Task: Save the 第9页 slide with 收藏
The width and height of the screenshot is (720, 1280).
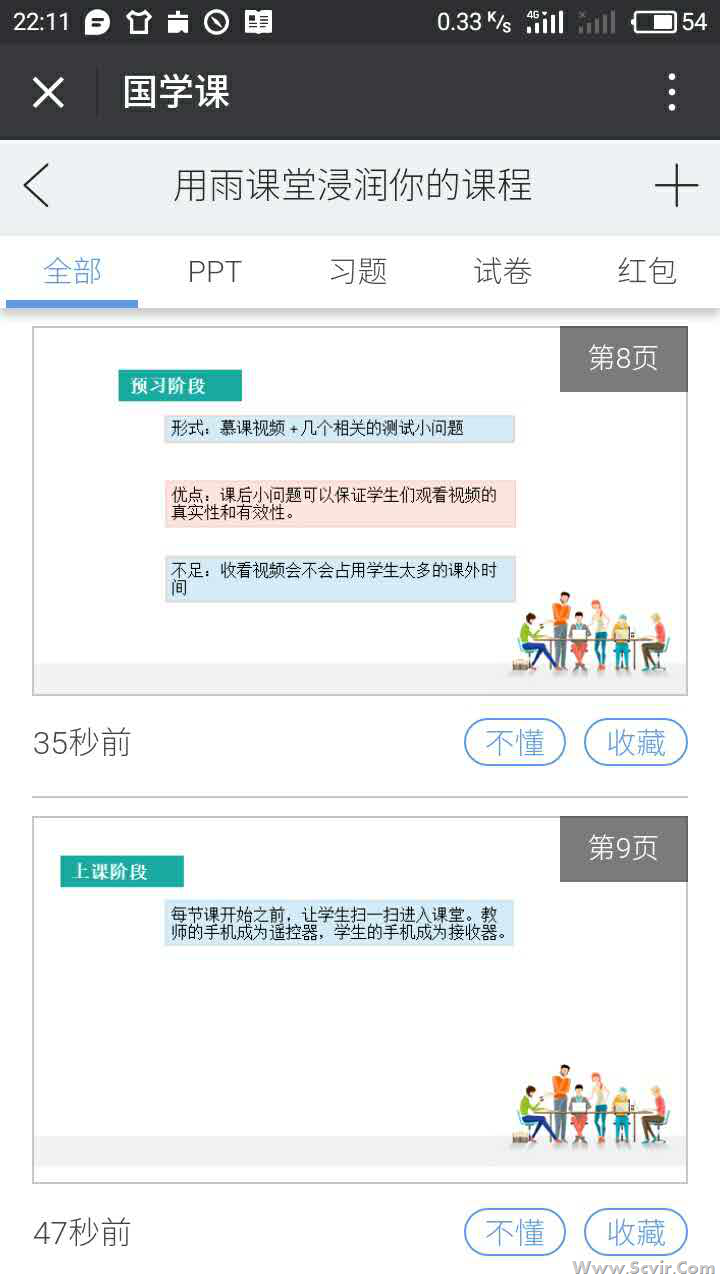Action: [x=636, y=1232]
